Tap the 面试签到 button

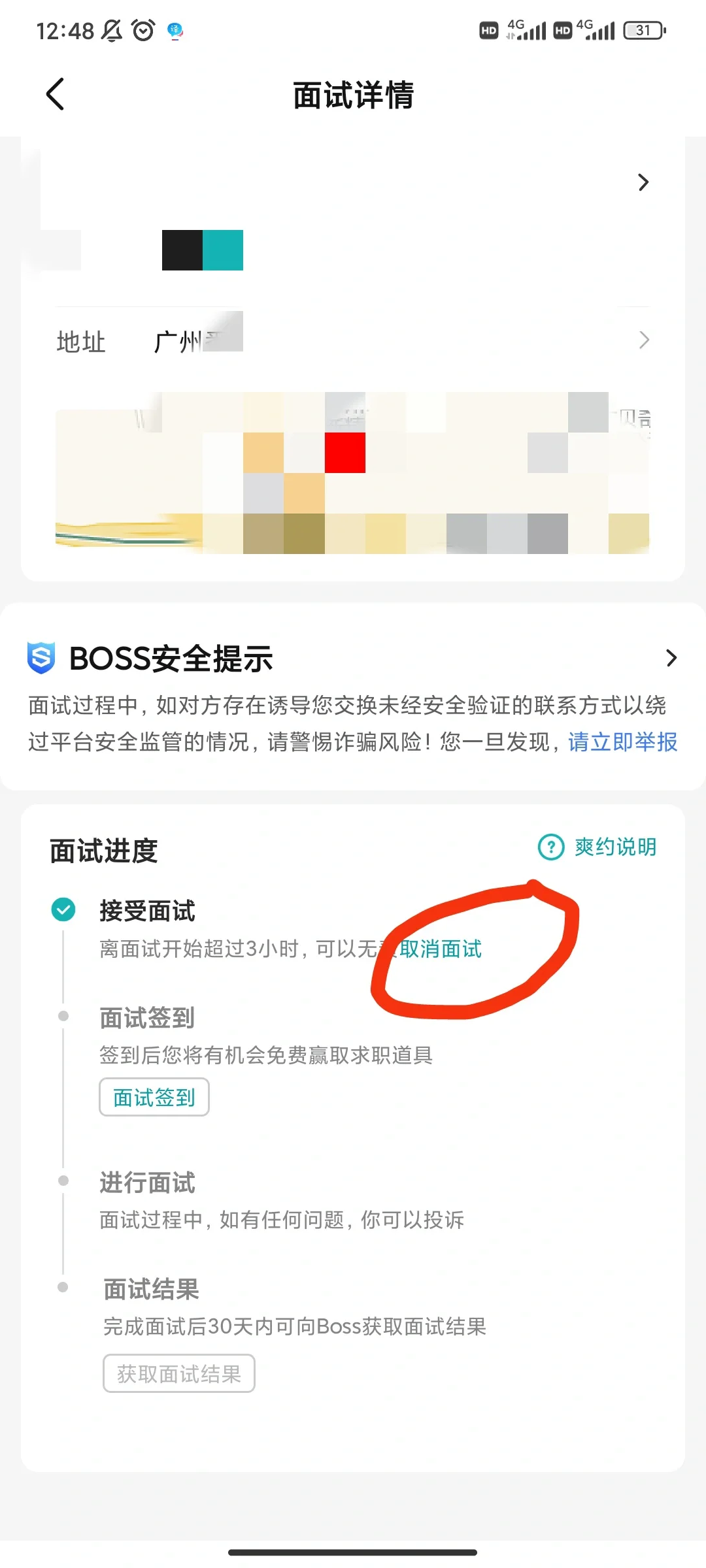click(154, 1098)
